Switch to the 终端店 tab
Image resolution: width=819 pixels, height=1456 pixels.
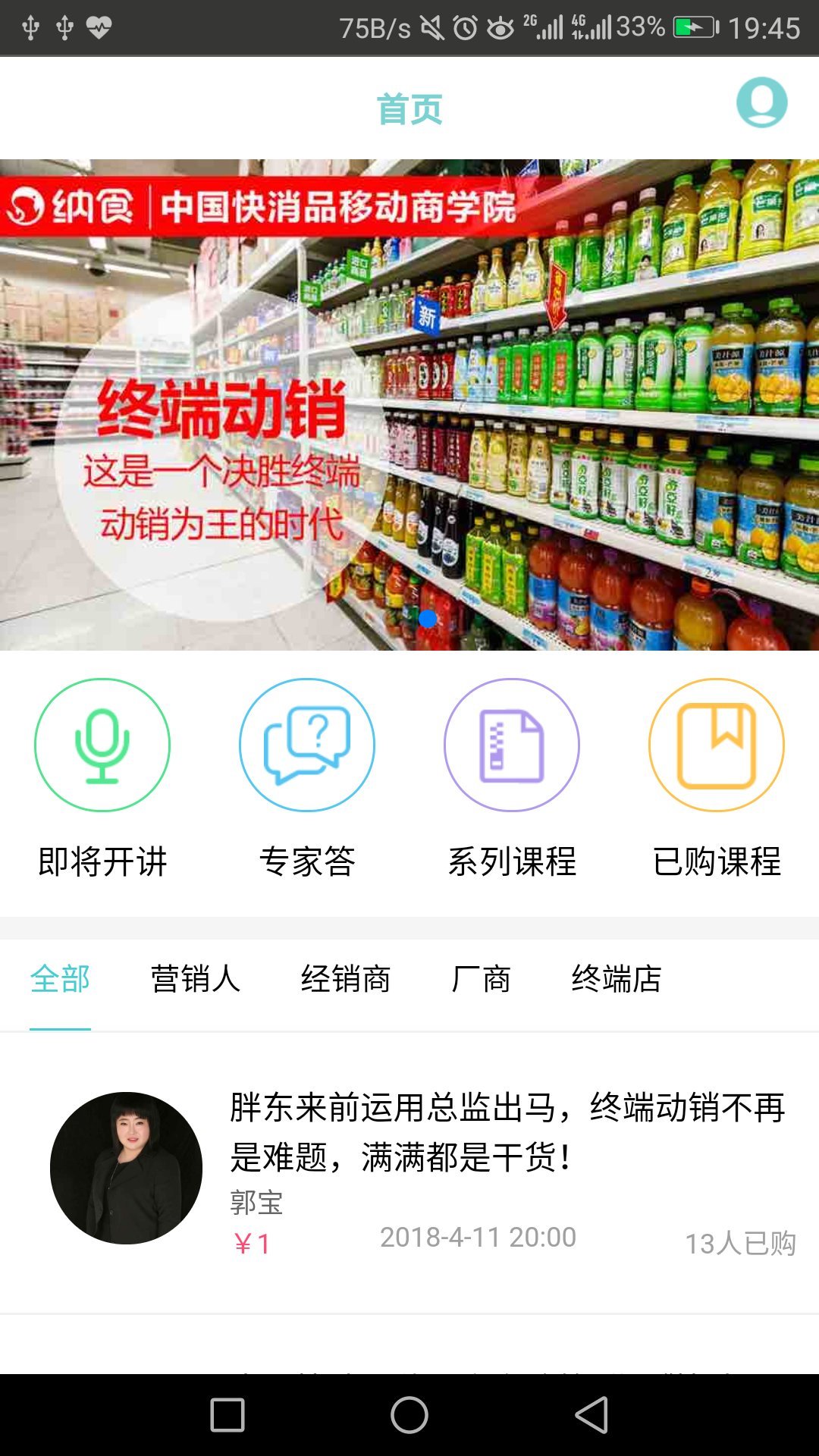616,979
